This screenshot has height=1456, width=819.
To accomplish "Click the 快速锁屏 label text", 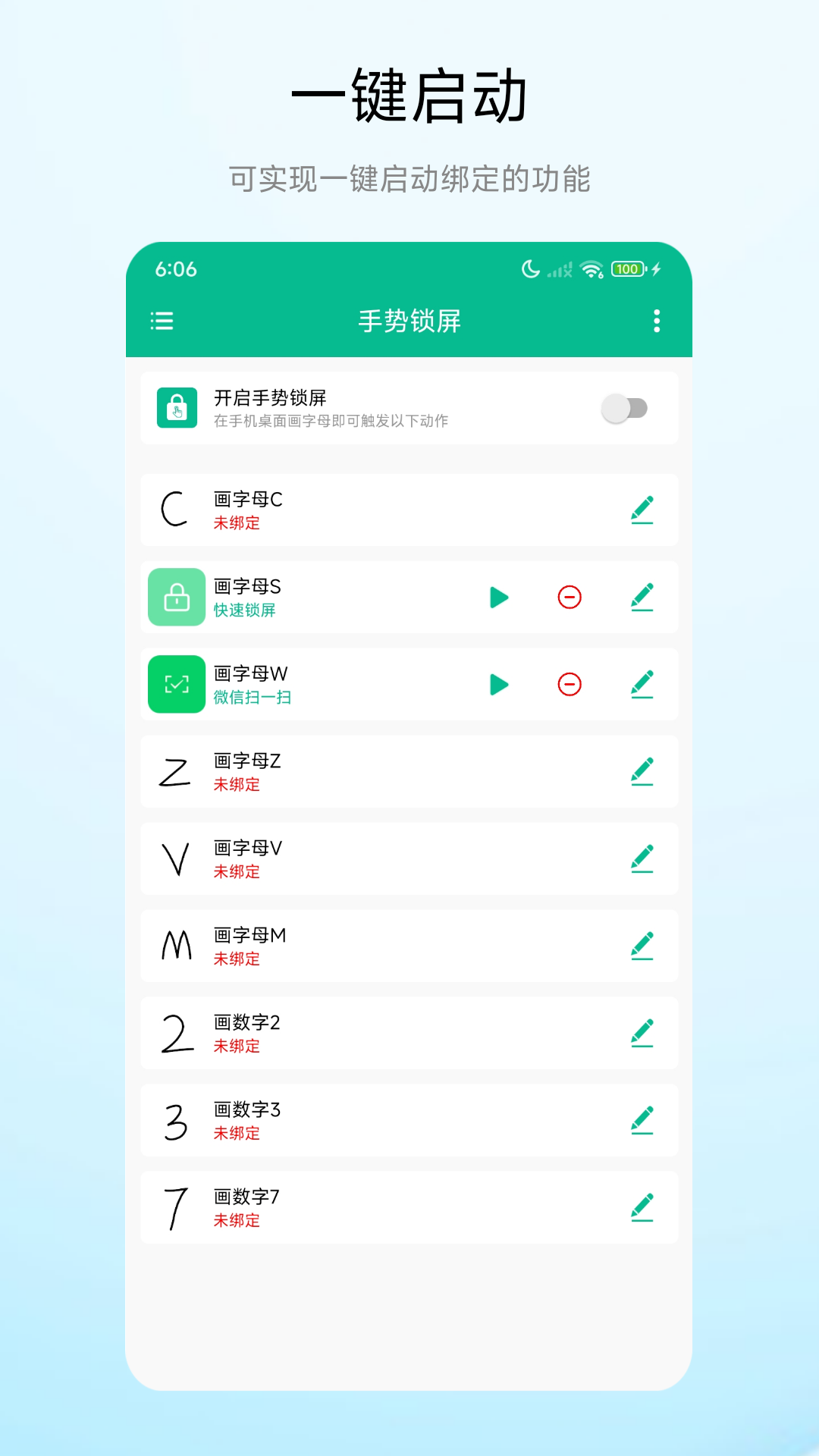I will pos(244,610).
